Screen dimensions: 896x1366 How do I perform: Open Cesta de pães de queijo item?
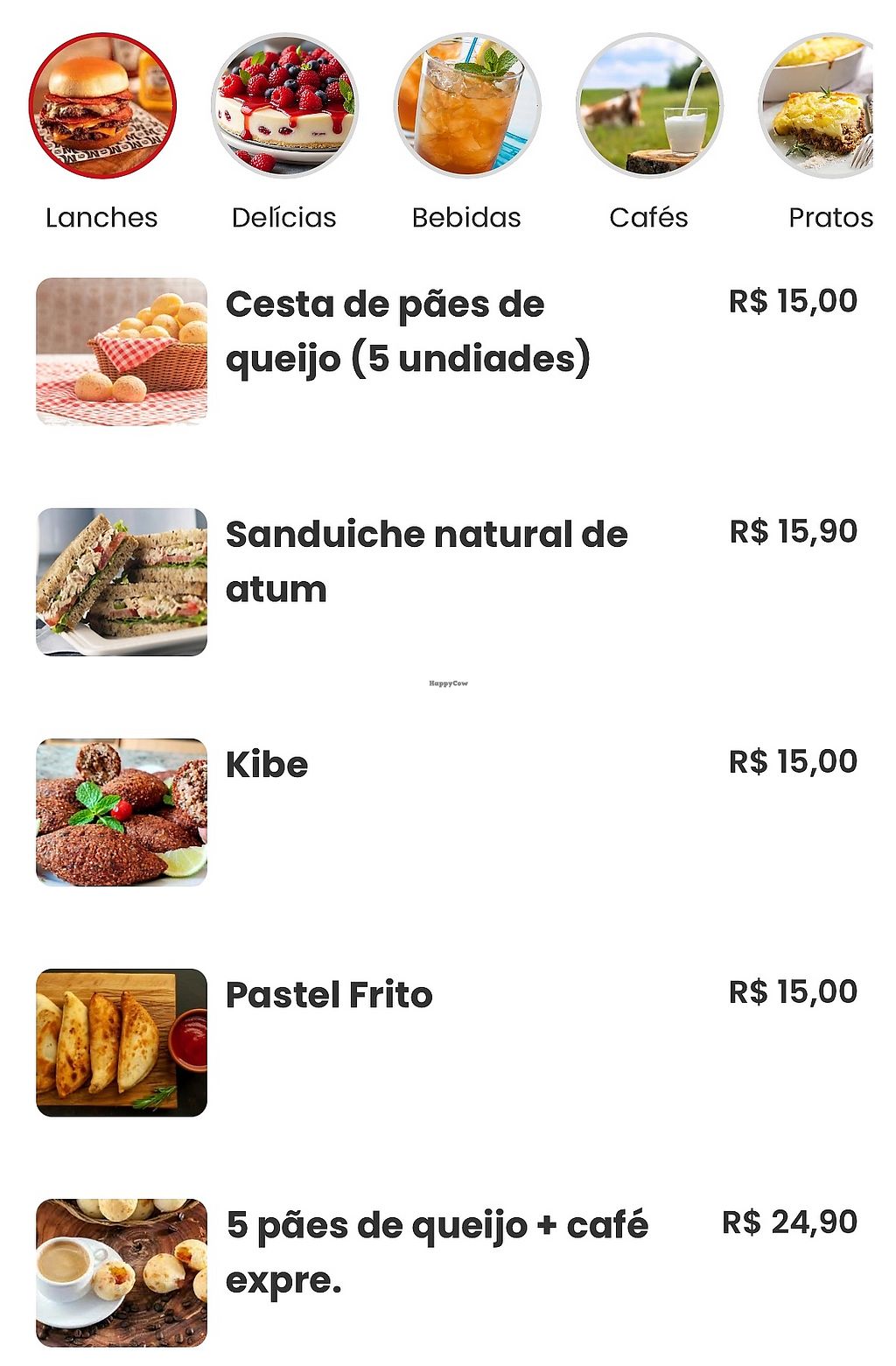(407, 332)
